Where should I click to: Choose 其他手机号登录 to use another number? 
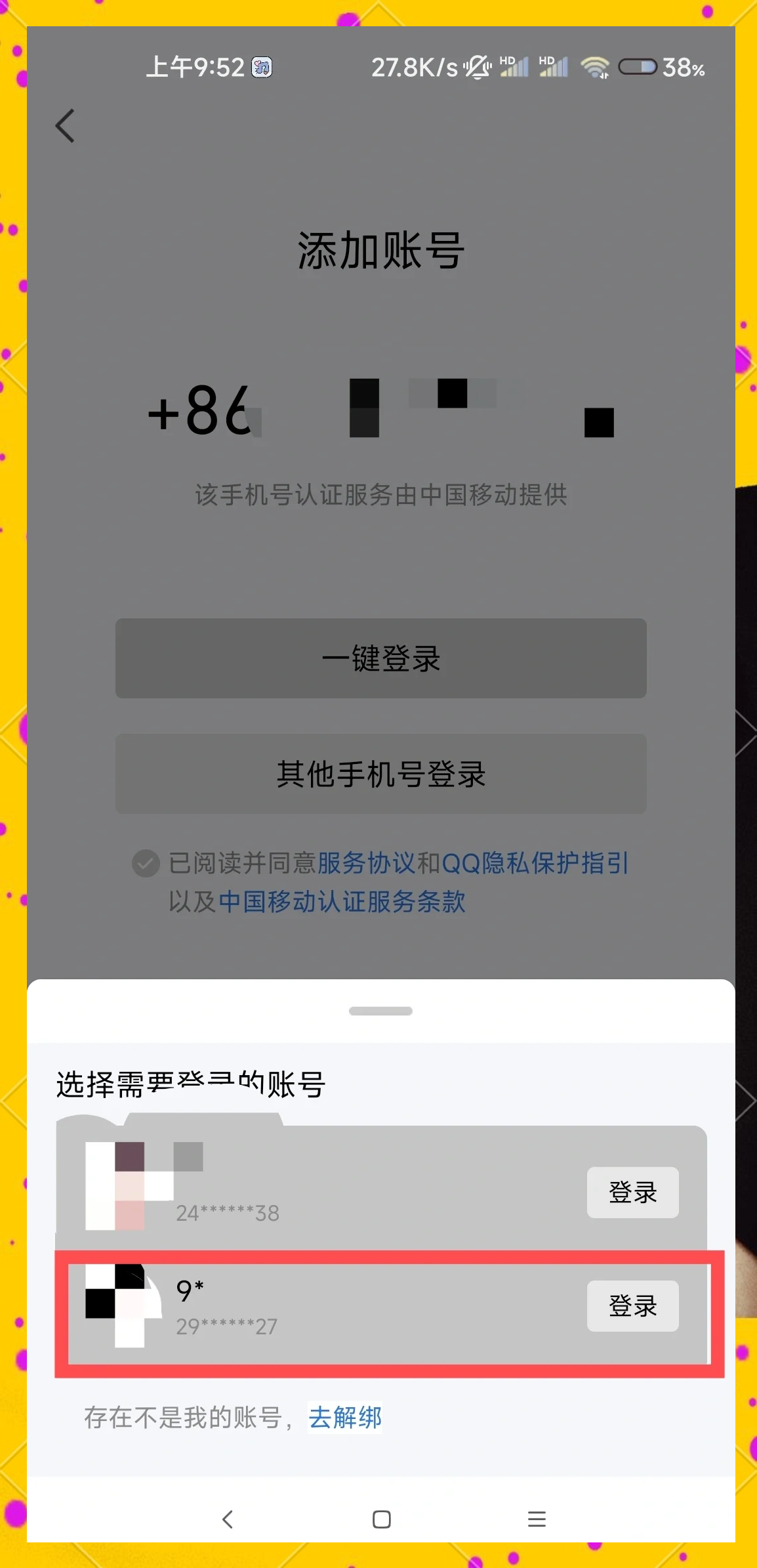(x=380, y=774)
